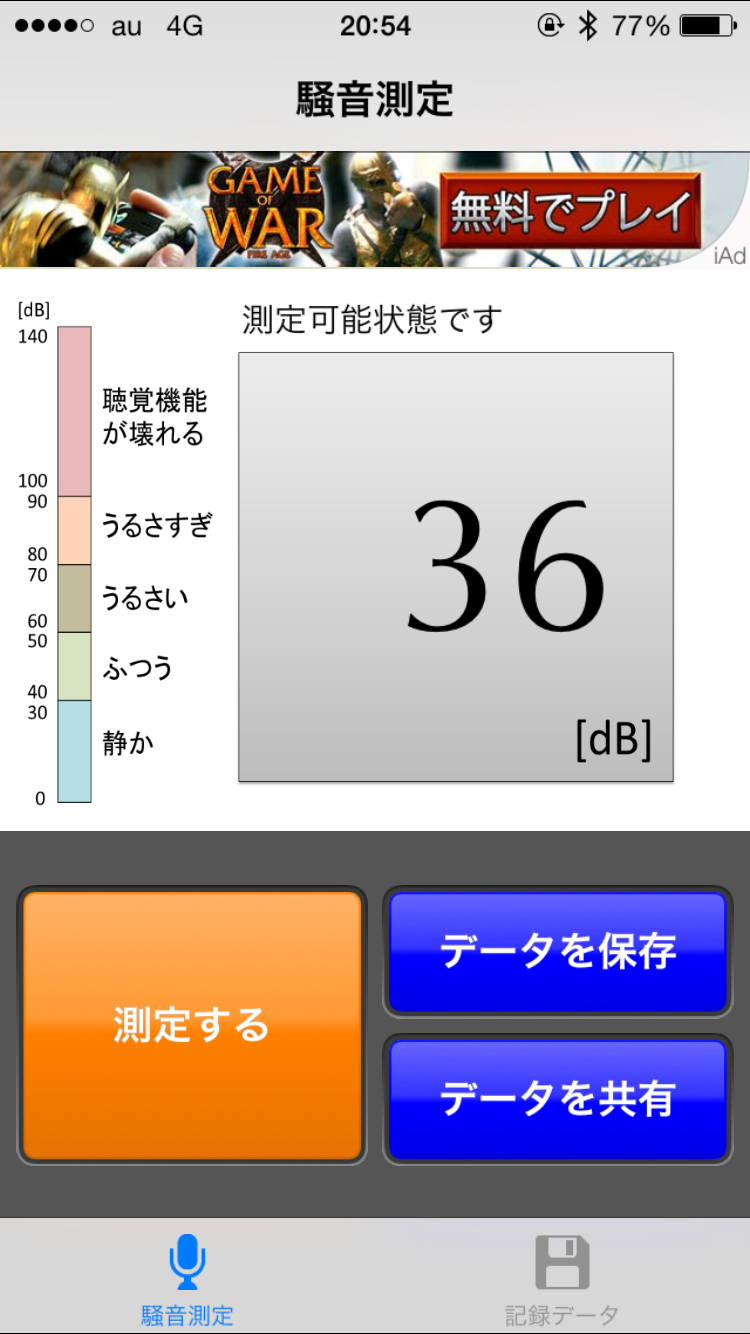The image size is (750, 1334).
Task: Save data with データを保存
Action: point(558,951)
